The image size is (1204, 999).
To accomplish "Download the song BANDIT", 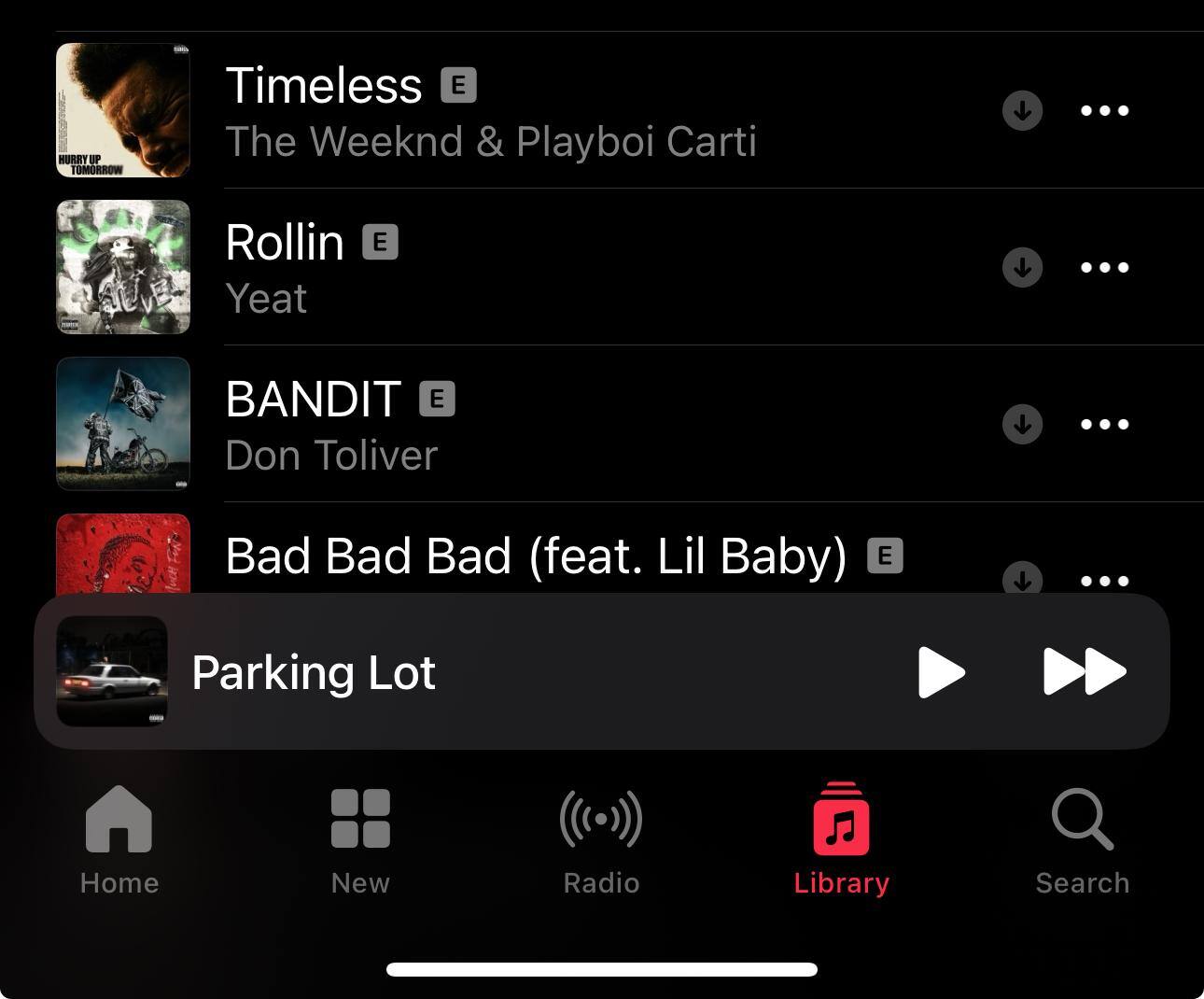I will click(x=1022, y=425).
